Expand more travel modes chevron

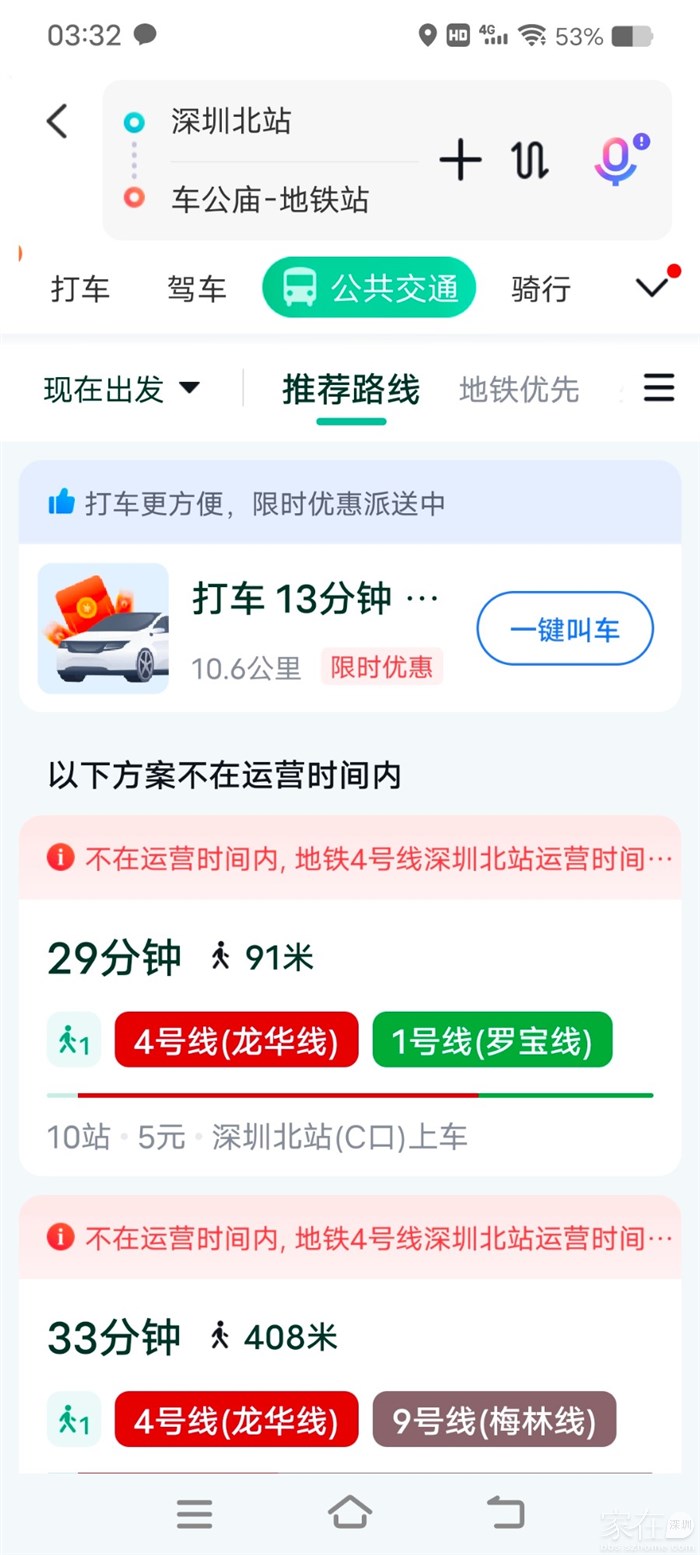[652, 287]
